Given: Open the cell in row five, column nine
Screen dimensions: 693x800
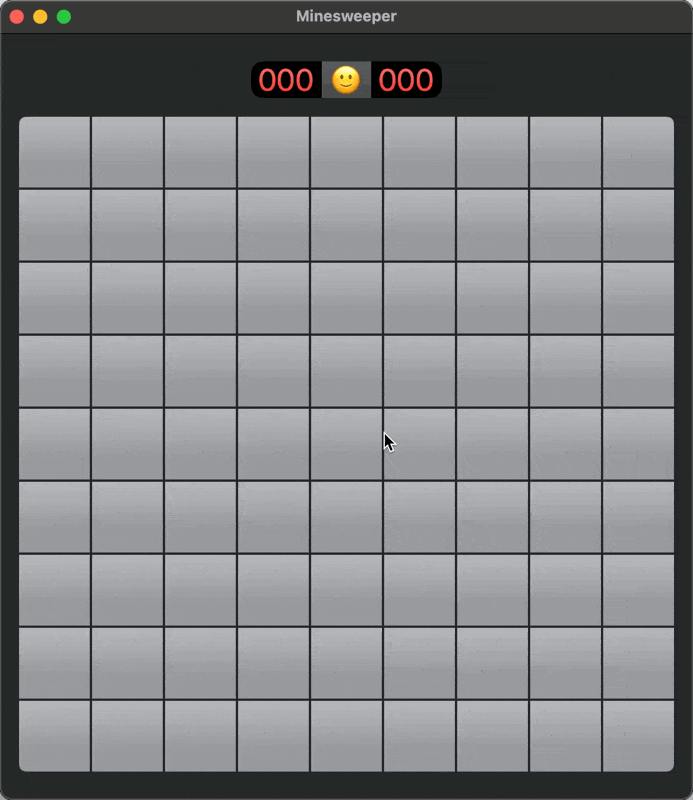Looking at the screenshot, I should 638,444.
